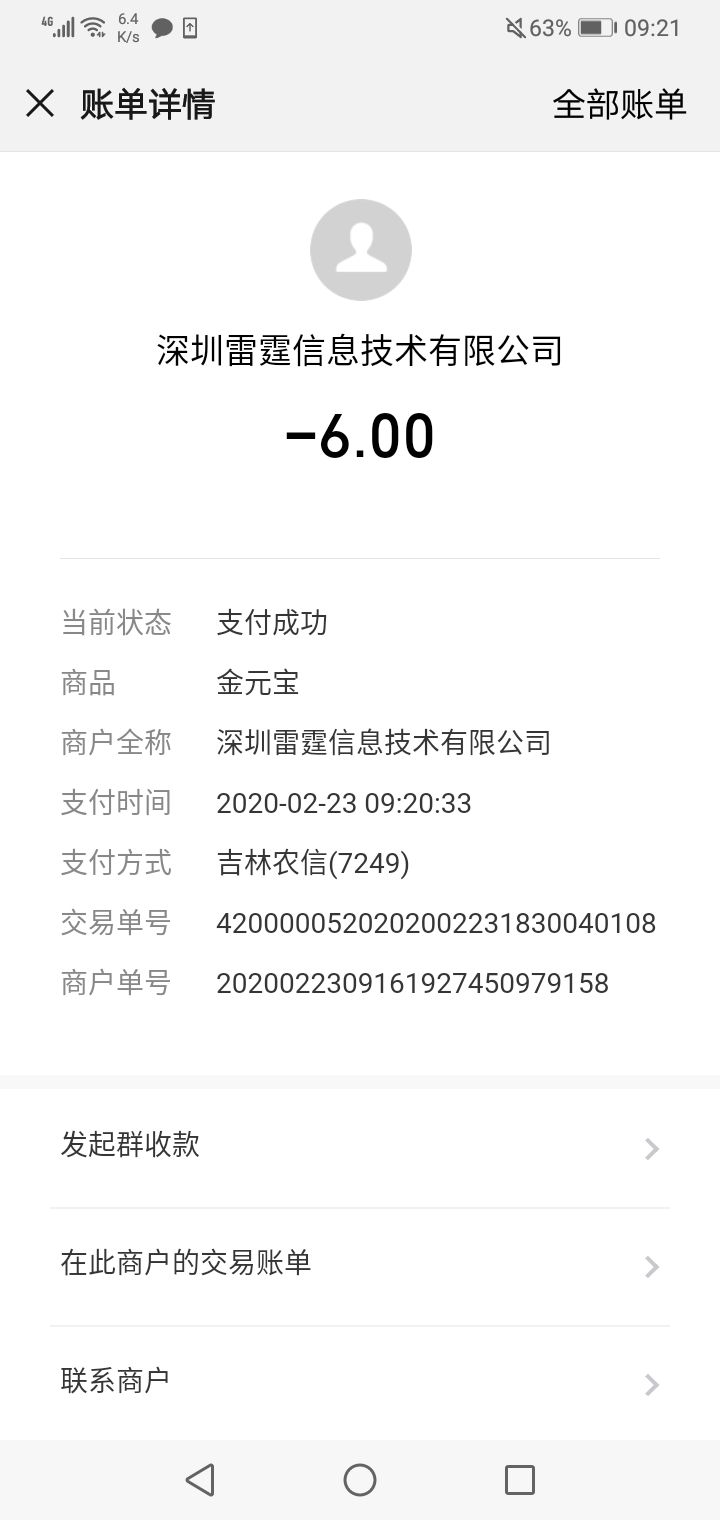720x1520 pixels.
Task: Open the 发起群收款 row
Action: click(x=360, y=1147)
